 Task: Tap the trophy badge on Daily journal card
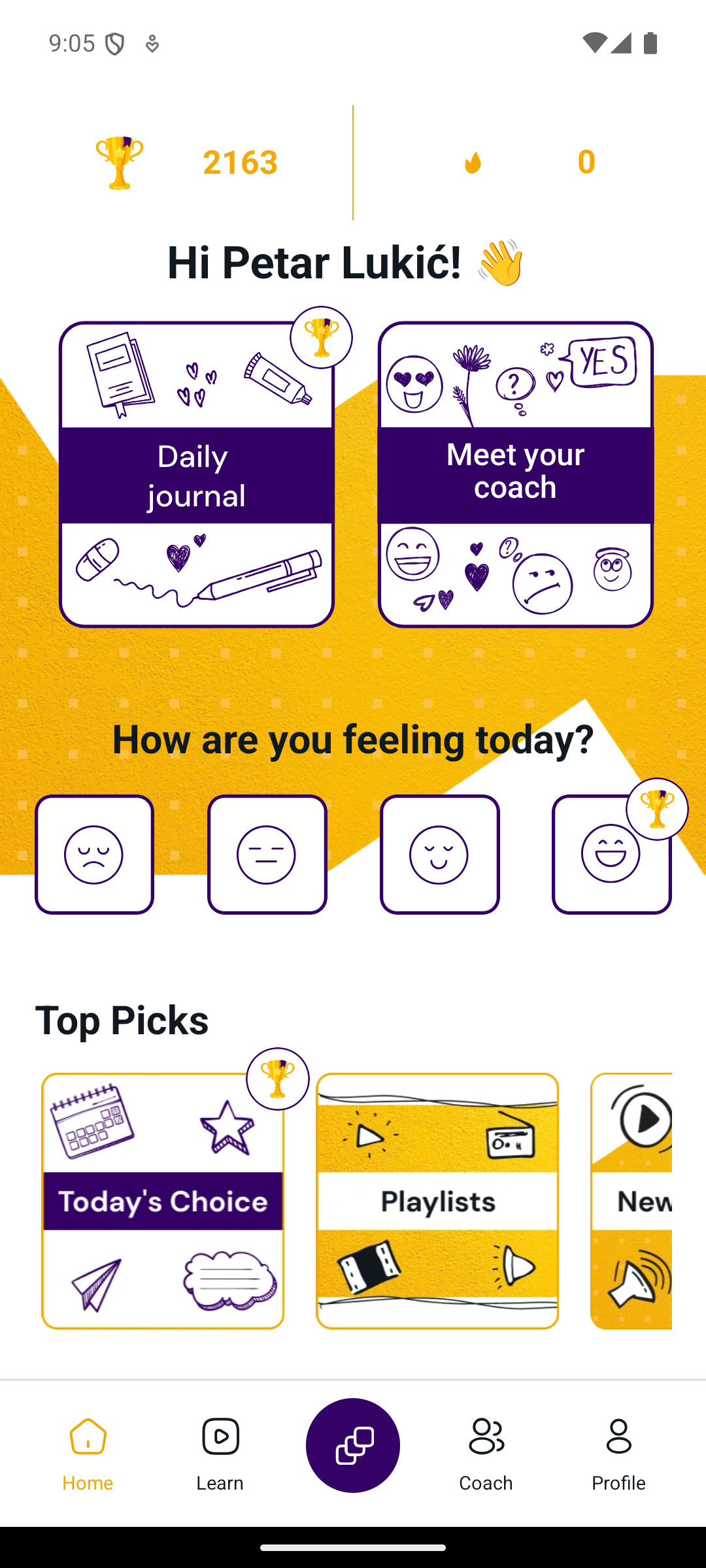(320, 337)
